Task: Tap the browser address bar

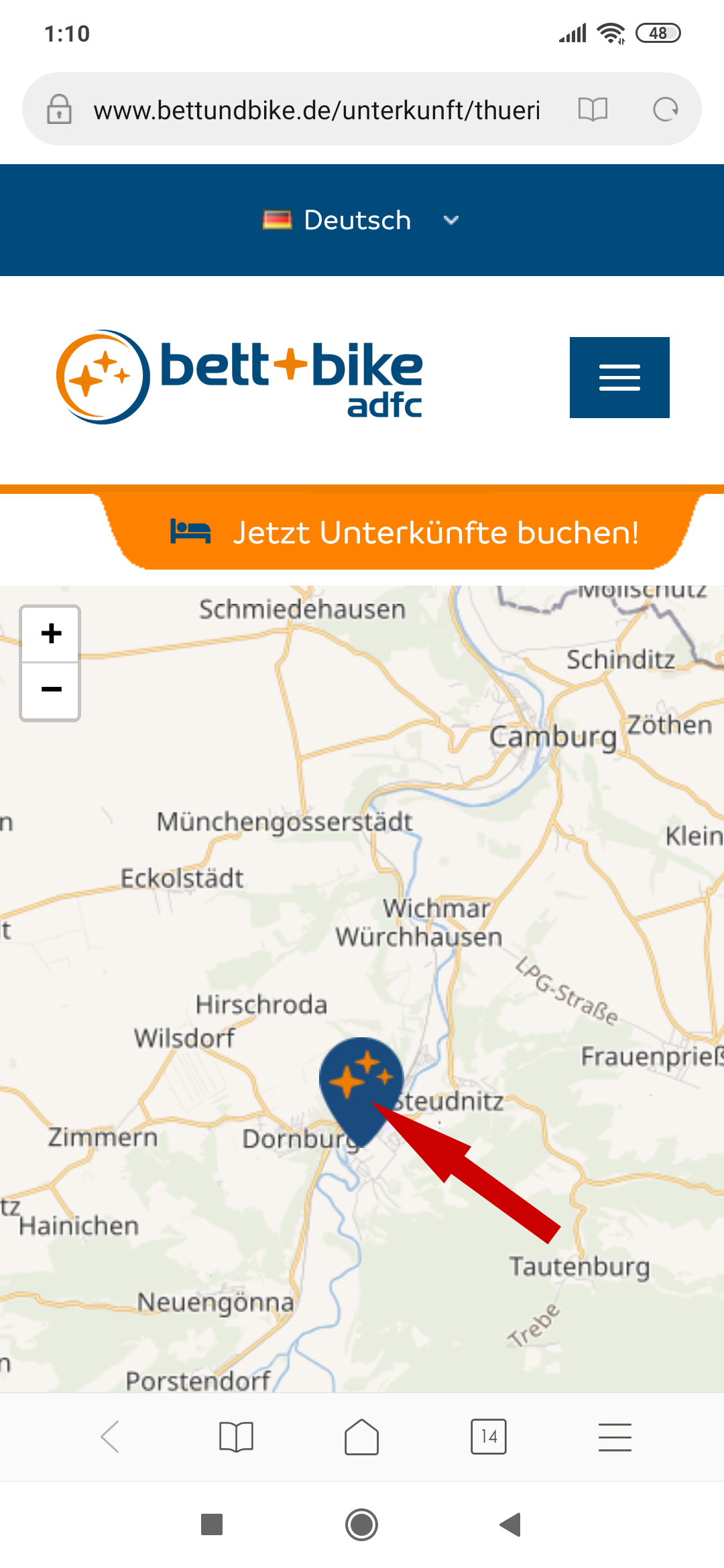Action: [x=315, y=109]
